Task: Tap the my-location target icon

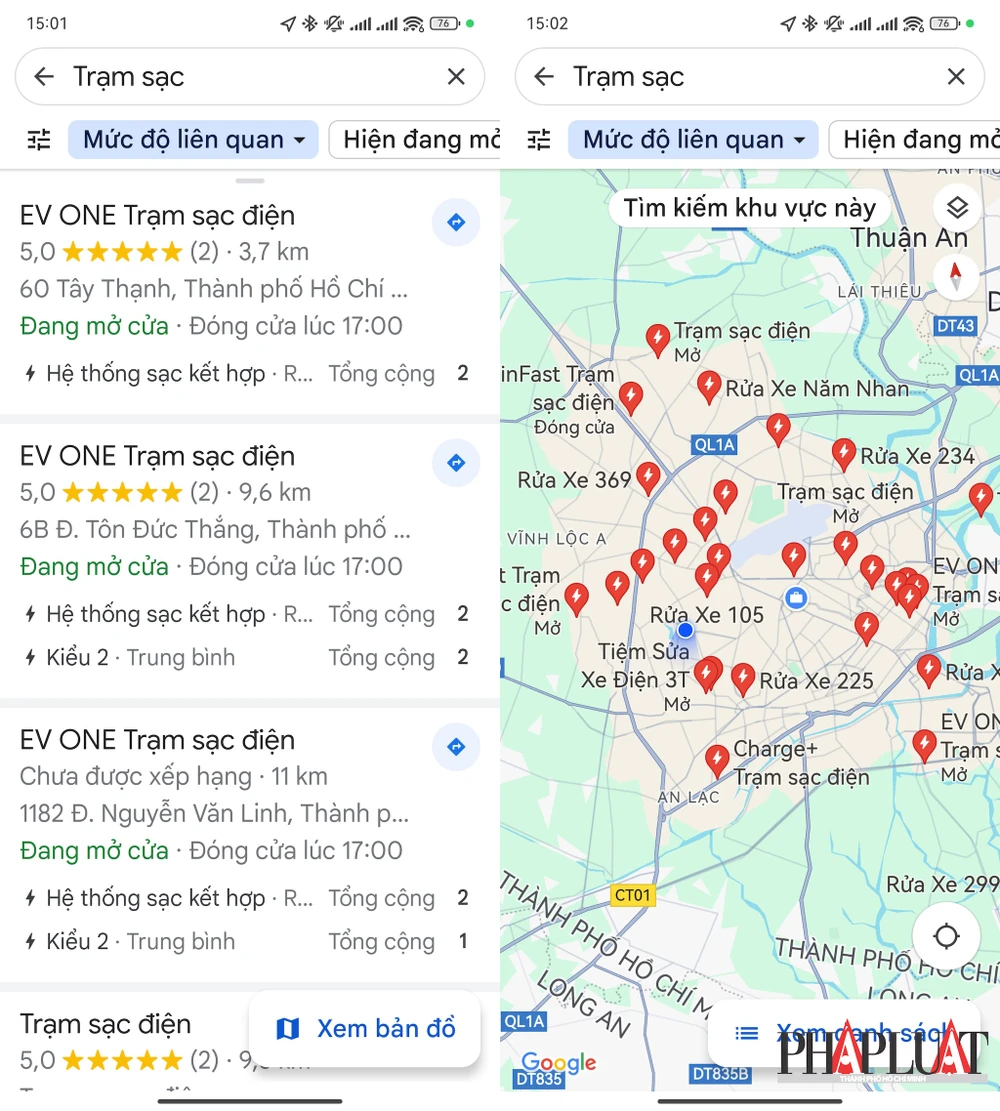Action: (946, 936)
